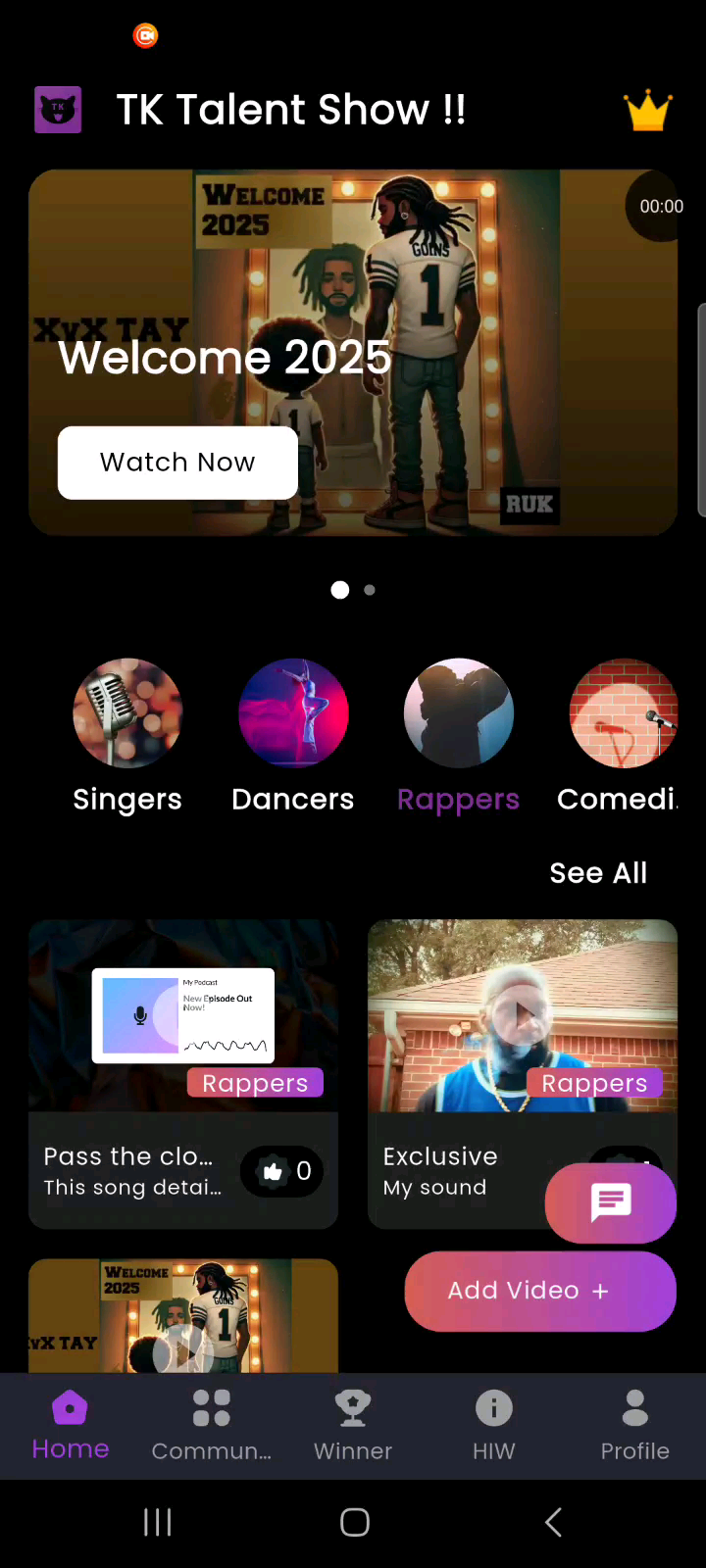The height and width of the screenshot is (1568, 706).
Task: Go to the Profile tab
Action: [x=635, y=1426]
